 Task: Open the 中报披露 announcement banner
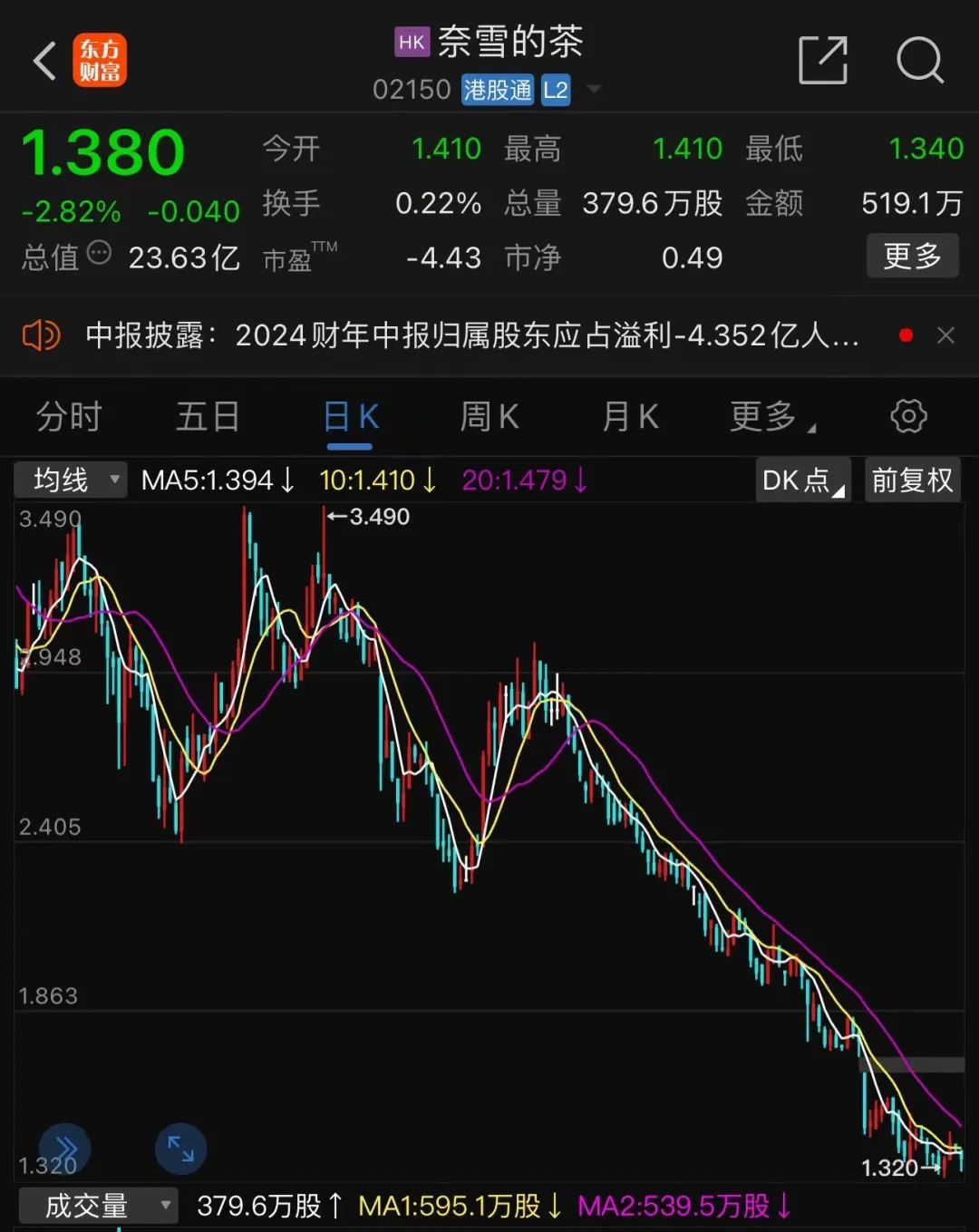click(x=471, y=336)
